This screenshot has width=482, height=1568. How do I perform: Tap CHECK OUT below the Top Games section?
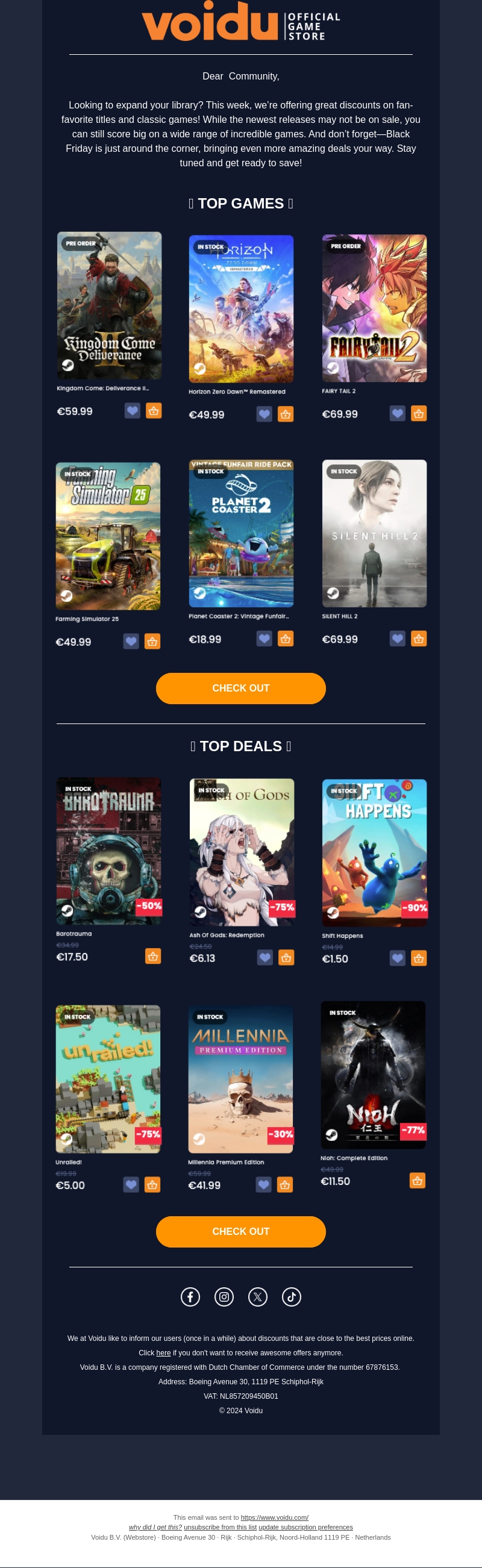(x=241, y=689)
